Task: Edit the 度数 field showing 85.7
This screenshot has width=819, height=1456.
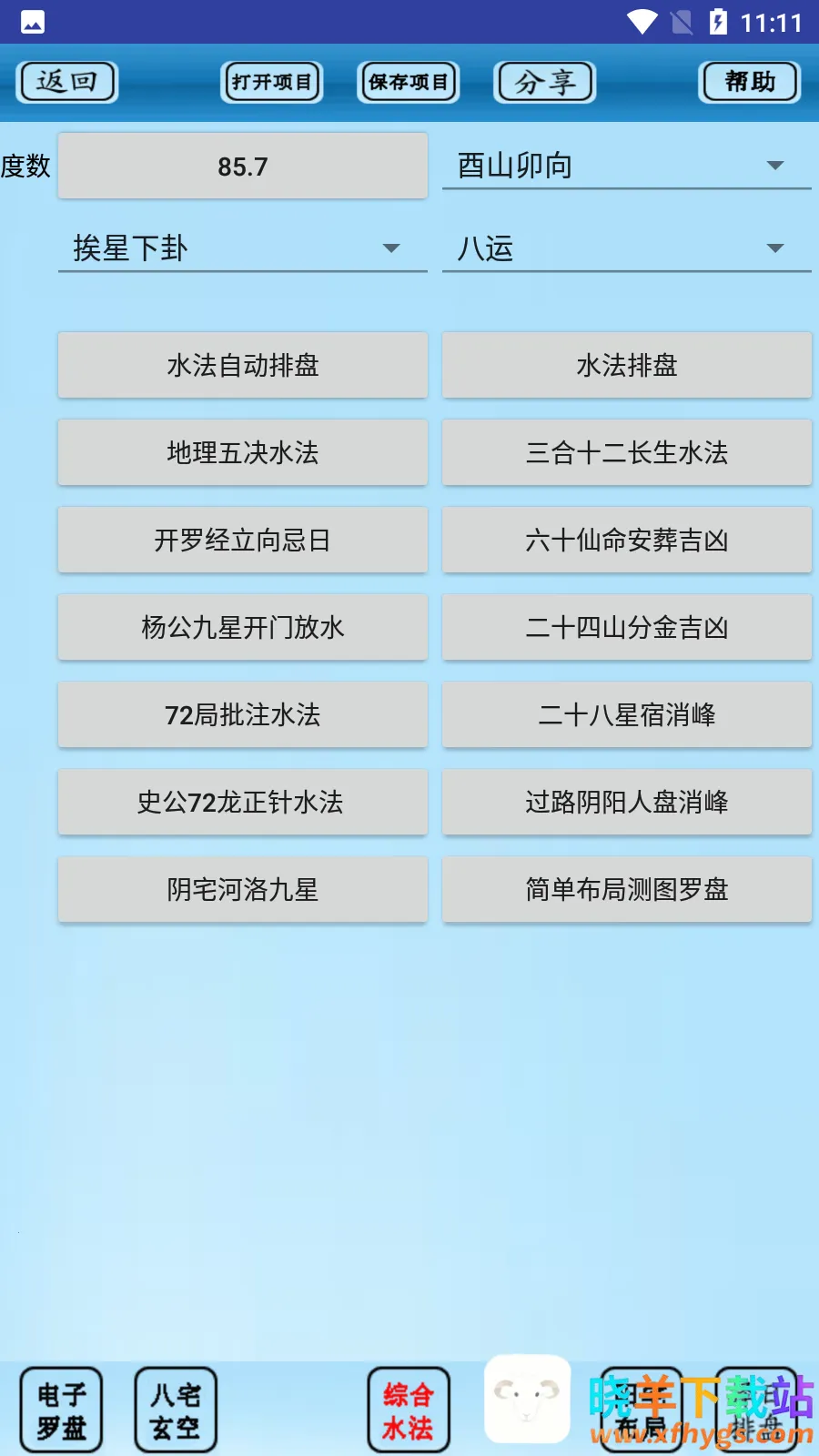Action: click(243, 167)
